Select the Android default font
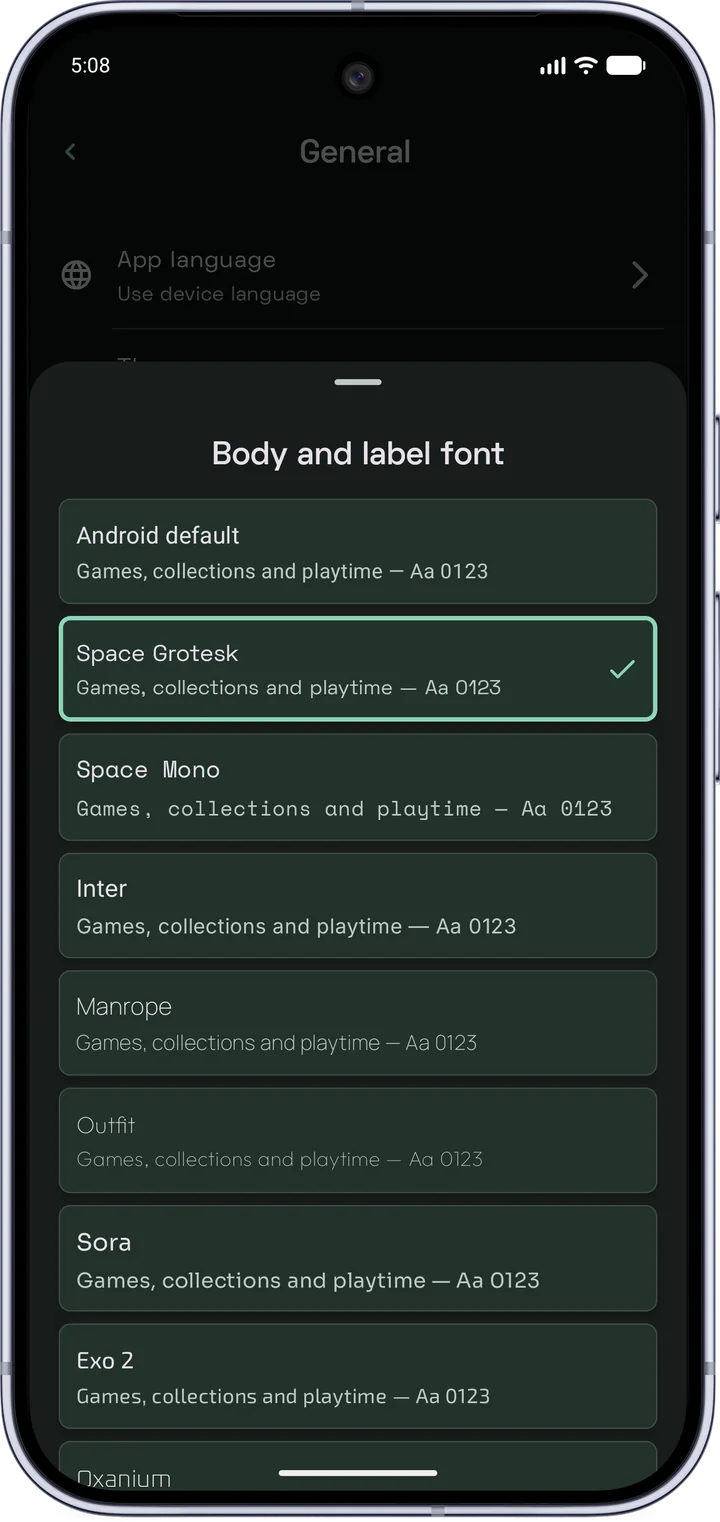The image size is (720, 1522). pyautogui.click(x=358, y=551)
